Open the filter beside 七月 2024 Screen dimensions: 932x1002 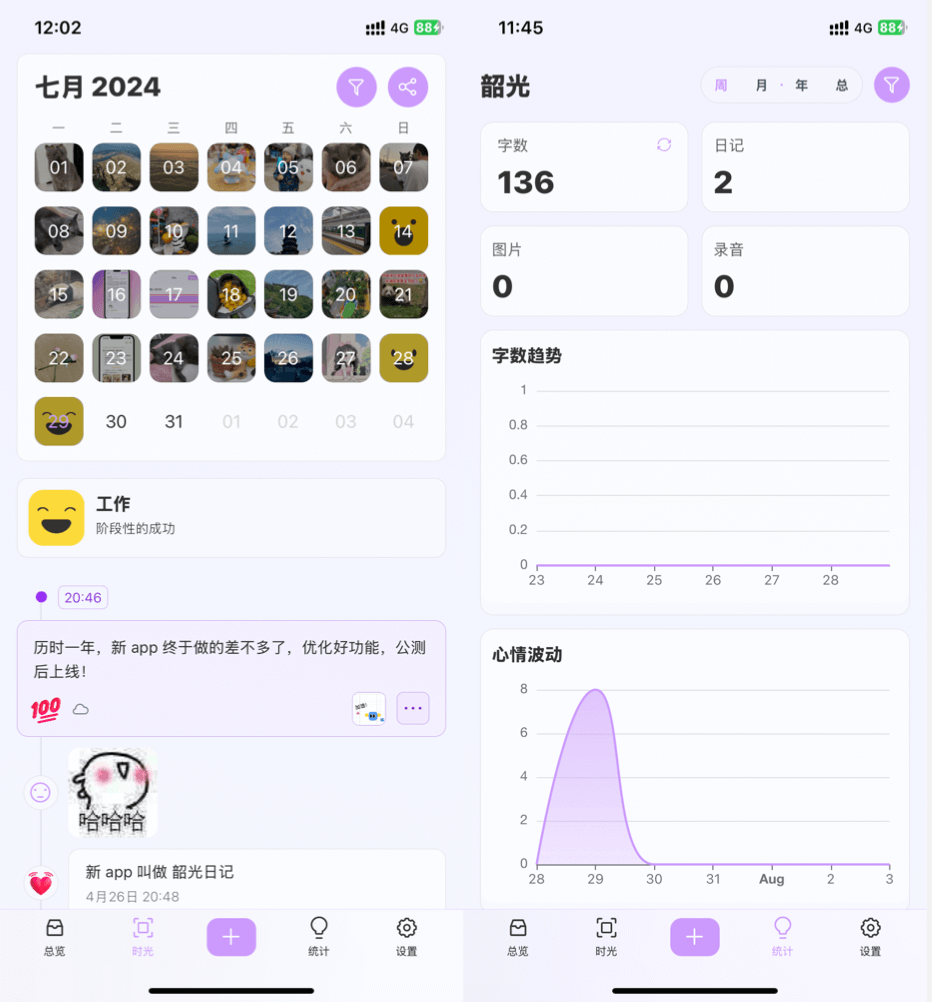[356, 87]
